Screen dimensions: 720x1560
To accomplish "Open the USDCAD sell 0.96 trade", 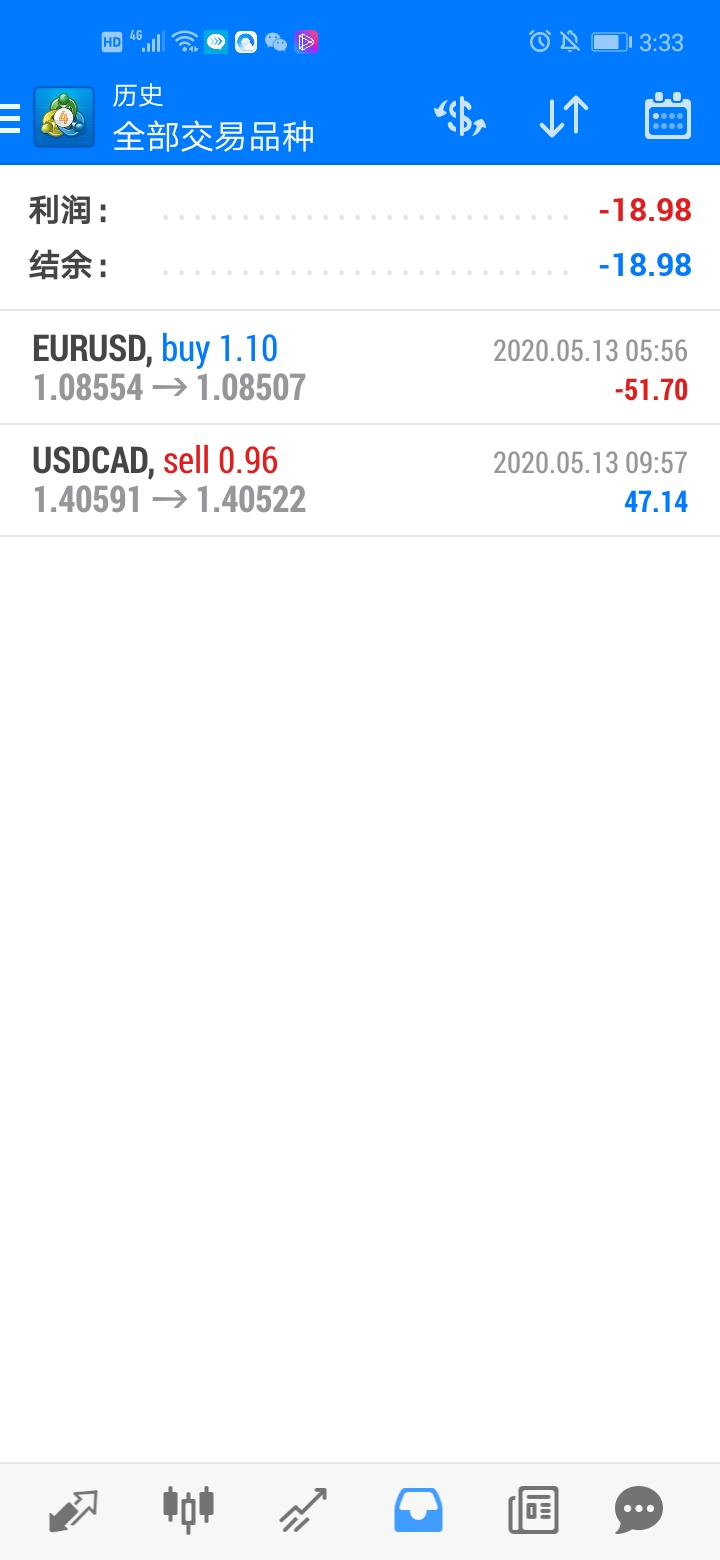I will (x=360, y=481).
